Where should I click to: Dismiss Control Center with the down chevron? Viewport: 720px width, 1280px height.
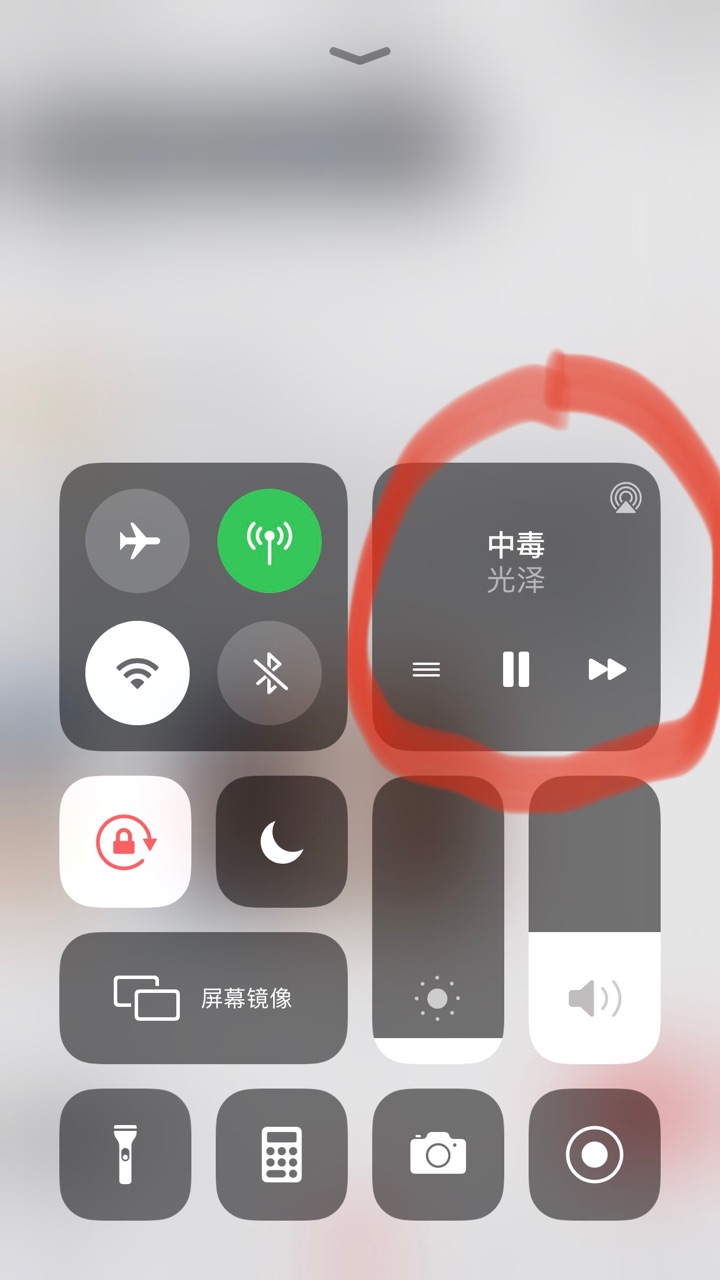click(x=360, y=56)
